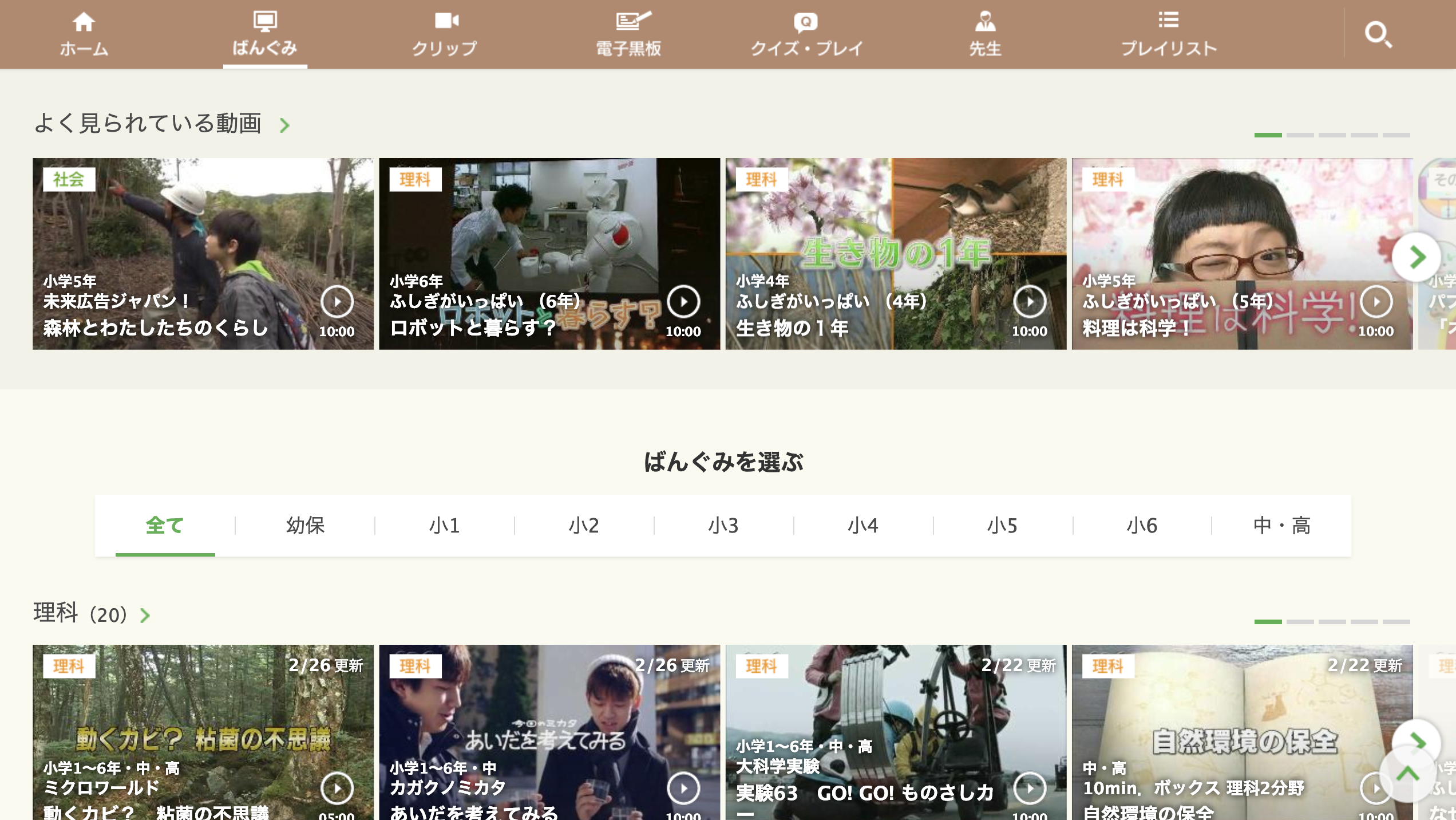Select the 小6 grade filter

[x=1142, y=525]
